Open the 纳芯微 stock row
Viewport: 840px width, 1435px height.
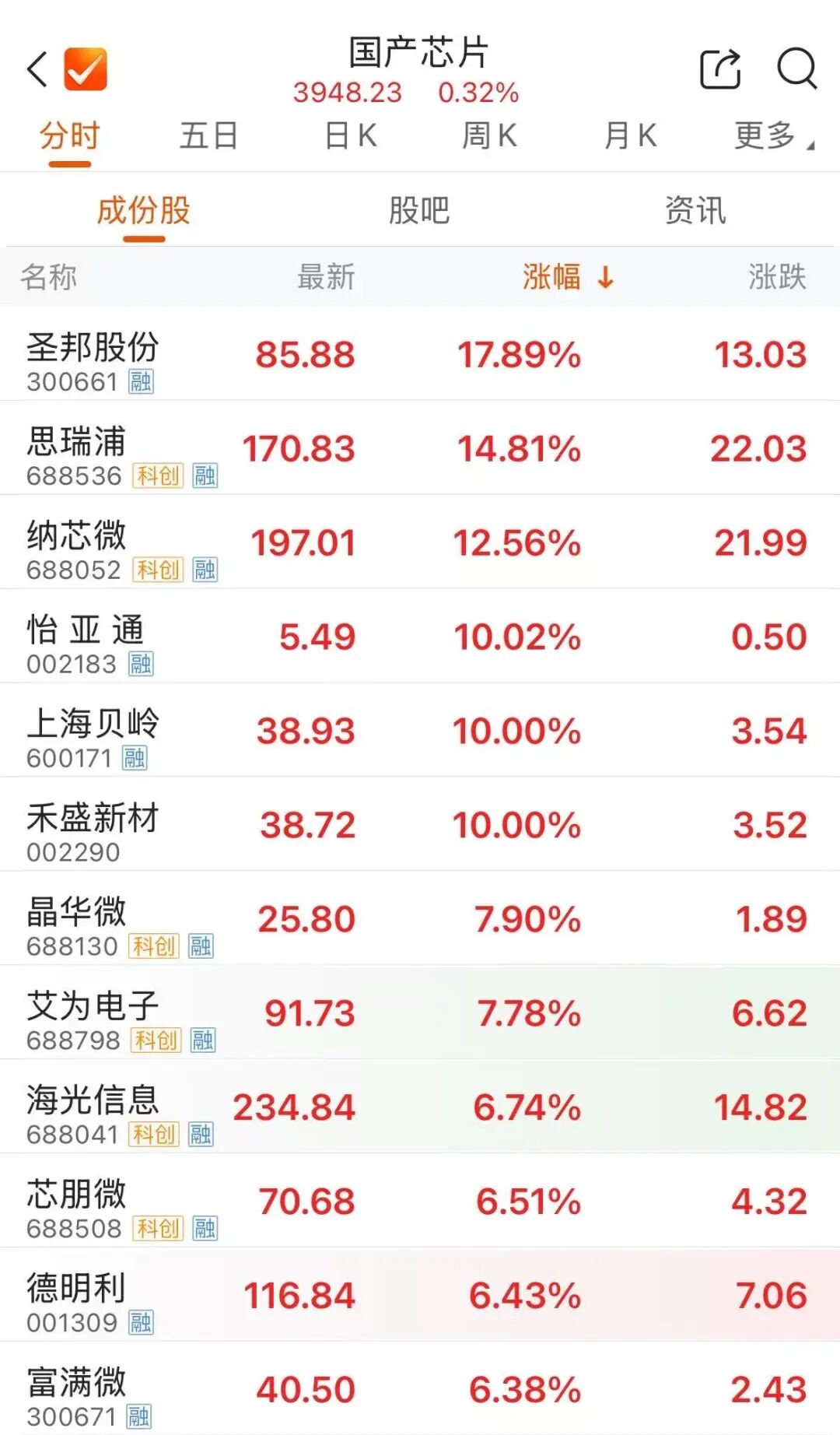pyautogui.click(x=420, y=542)
